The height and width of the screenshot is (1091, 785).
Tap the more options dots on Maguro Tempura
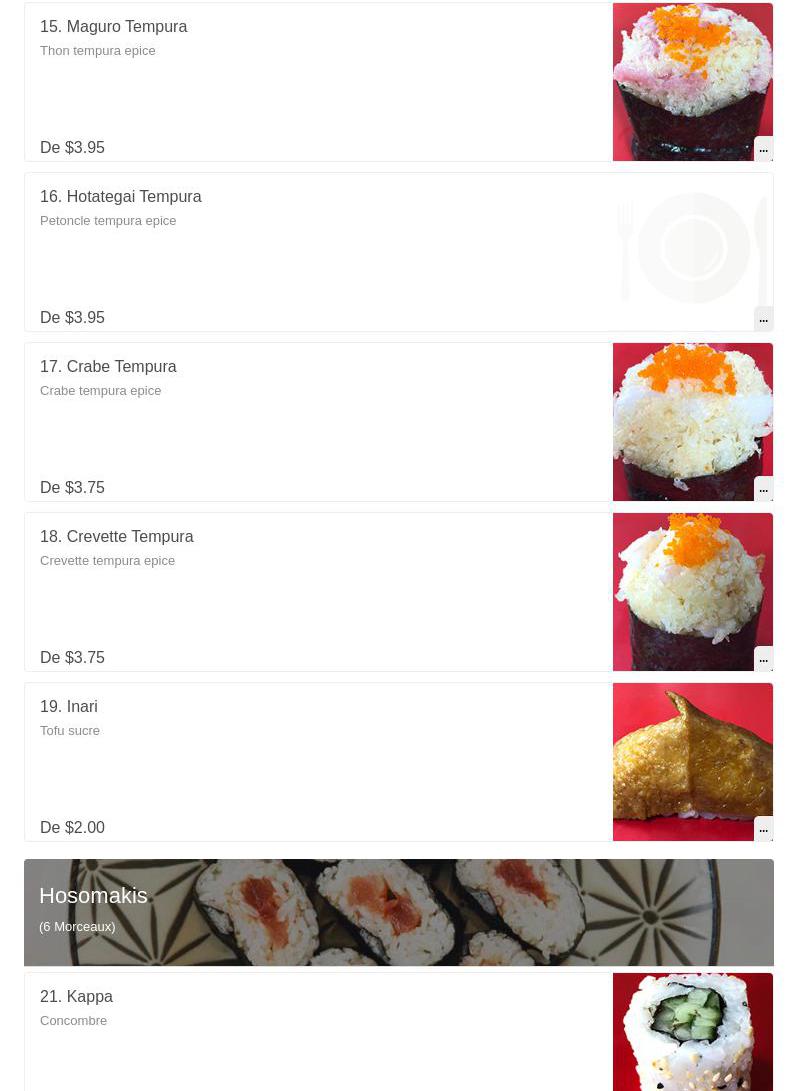pyautogui.click(x=763, y=148)
